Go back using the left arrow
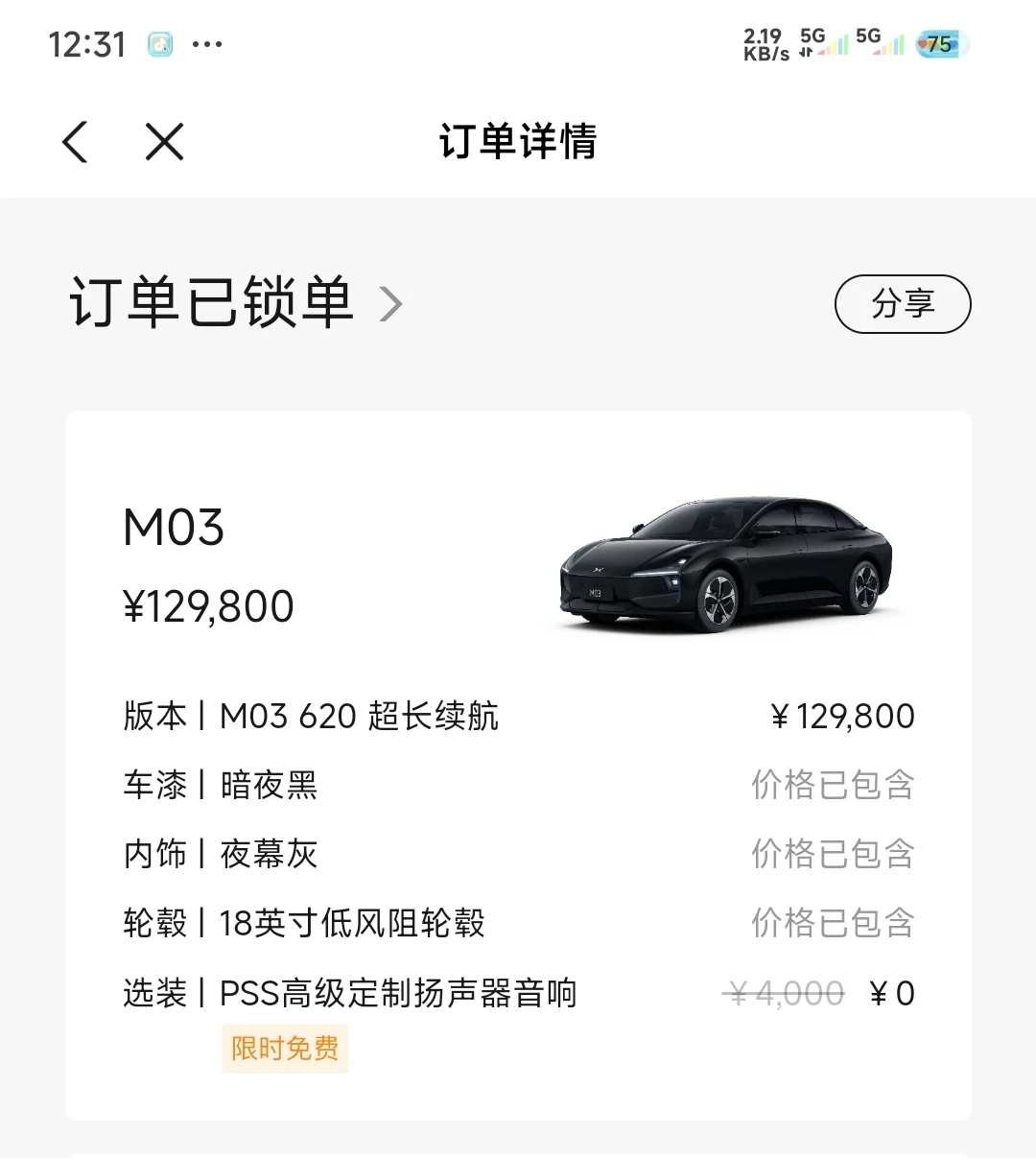 coord(76,142)
